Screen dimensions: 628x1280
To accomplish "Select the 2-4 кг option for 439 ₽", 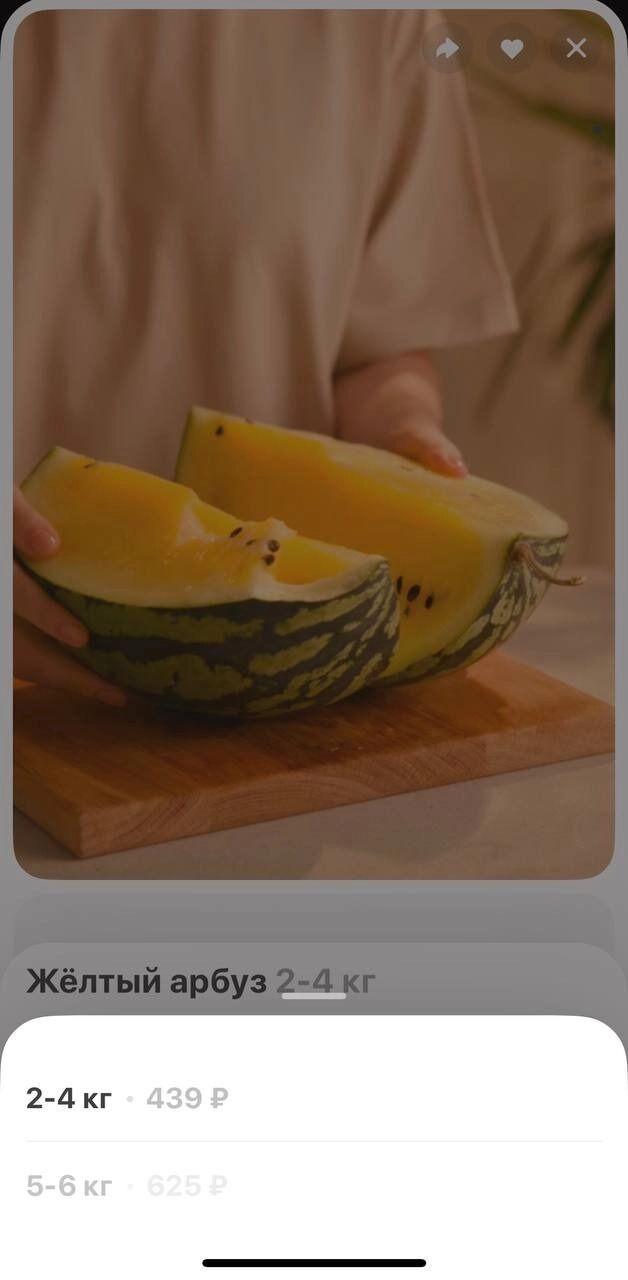I will pyautogui.click(x=127, y=1098).
